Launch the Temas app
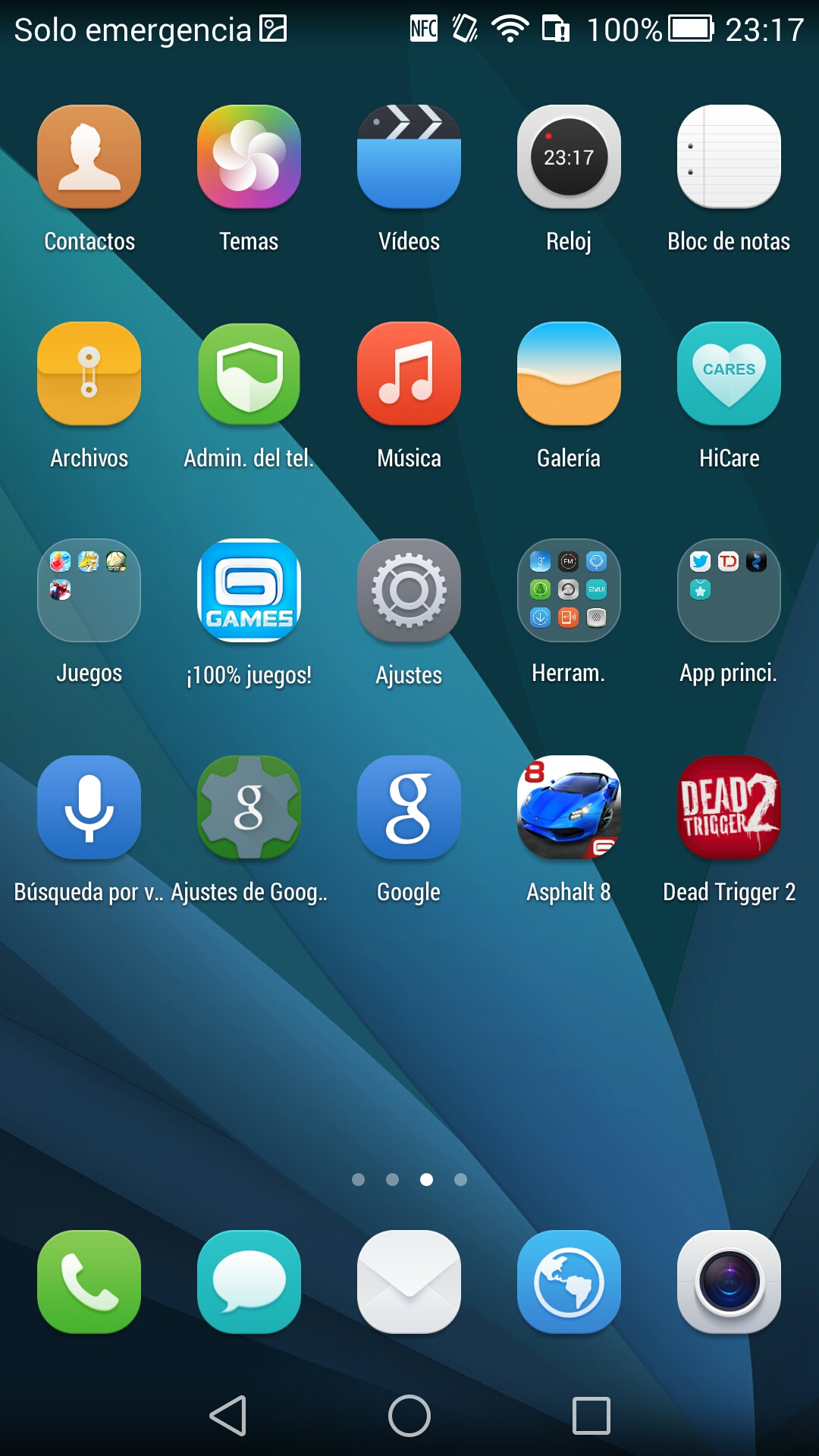 click(x=249, y=157)
